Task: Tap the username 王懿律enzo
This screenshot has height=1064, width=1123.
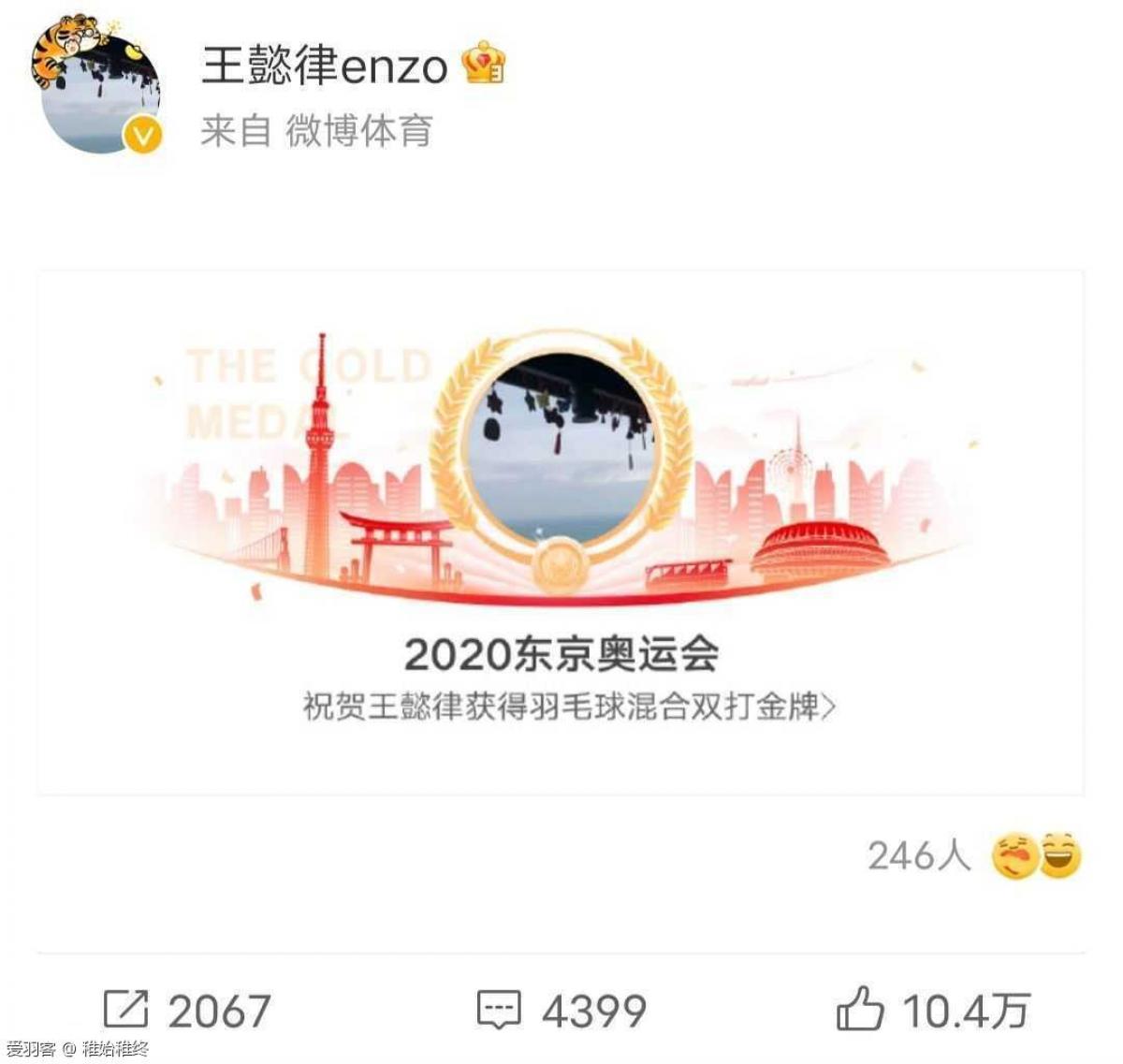Action: click(x=325, y=66)
